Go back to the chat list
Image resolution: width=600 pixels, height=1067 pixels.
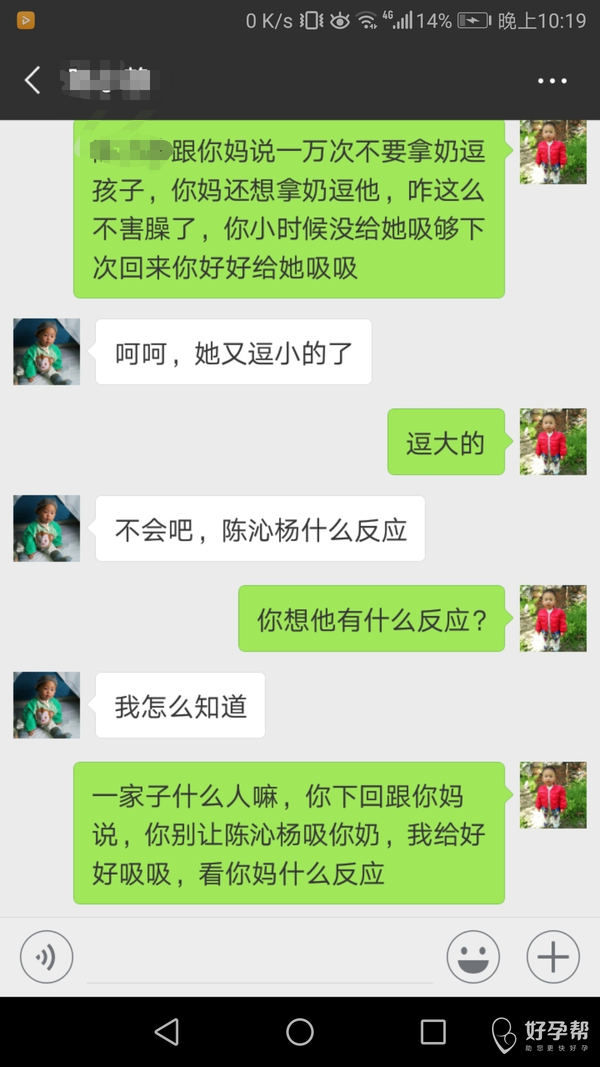click(33, 80)
